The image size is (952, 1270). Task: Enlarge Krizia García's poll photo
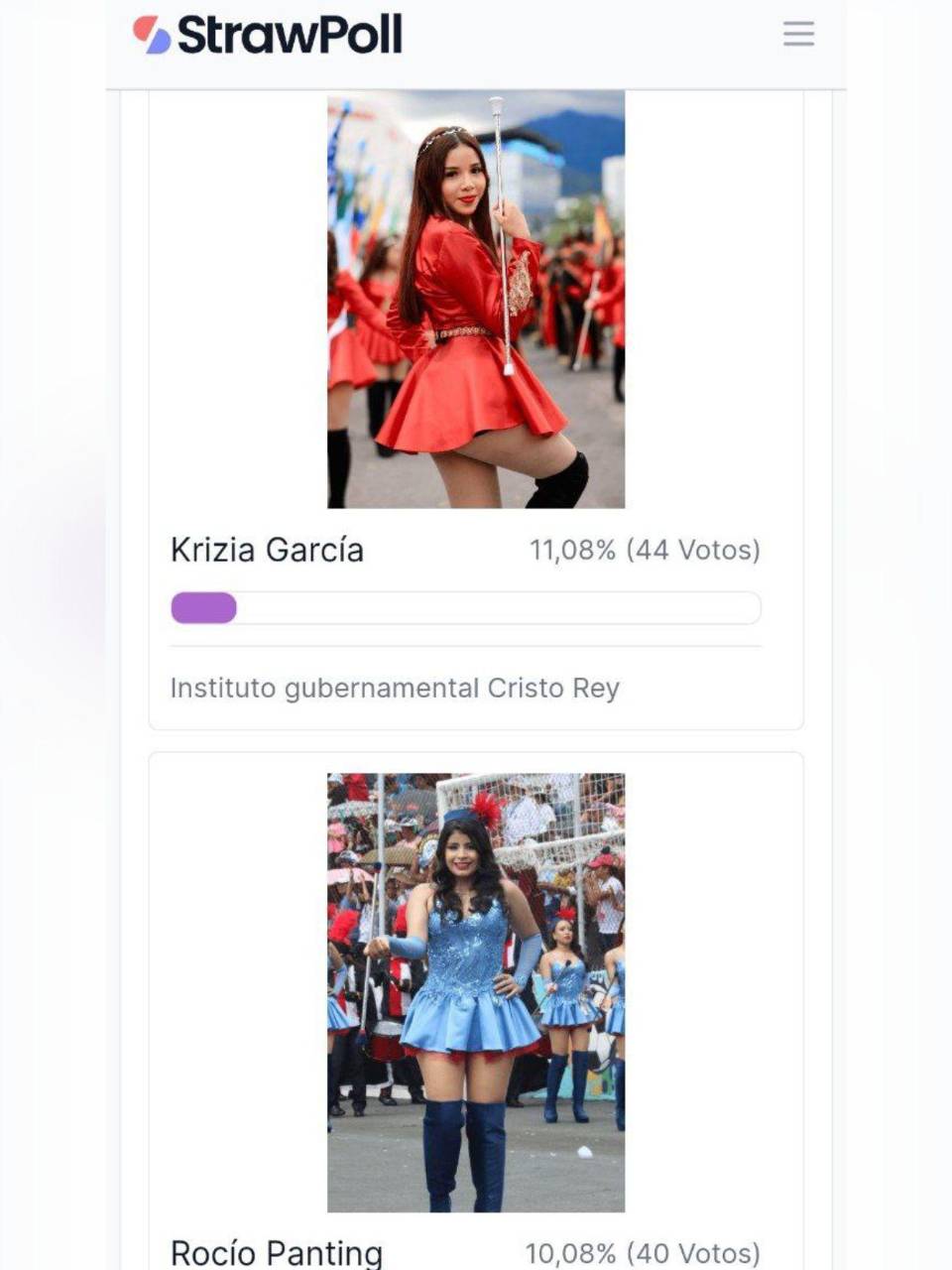click(476, 300)
